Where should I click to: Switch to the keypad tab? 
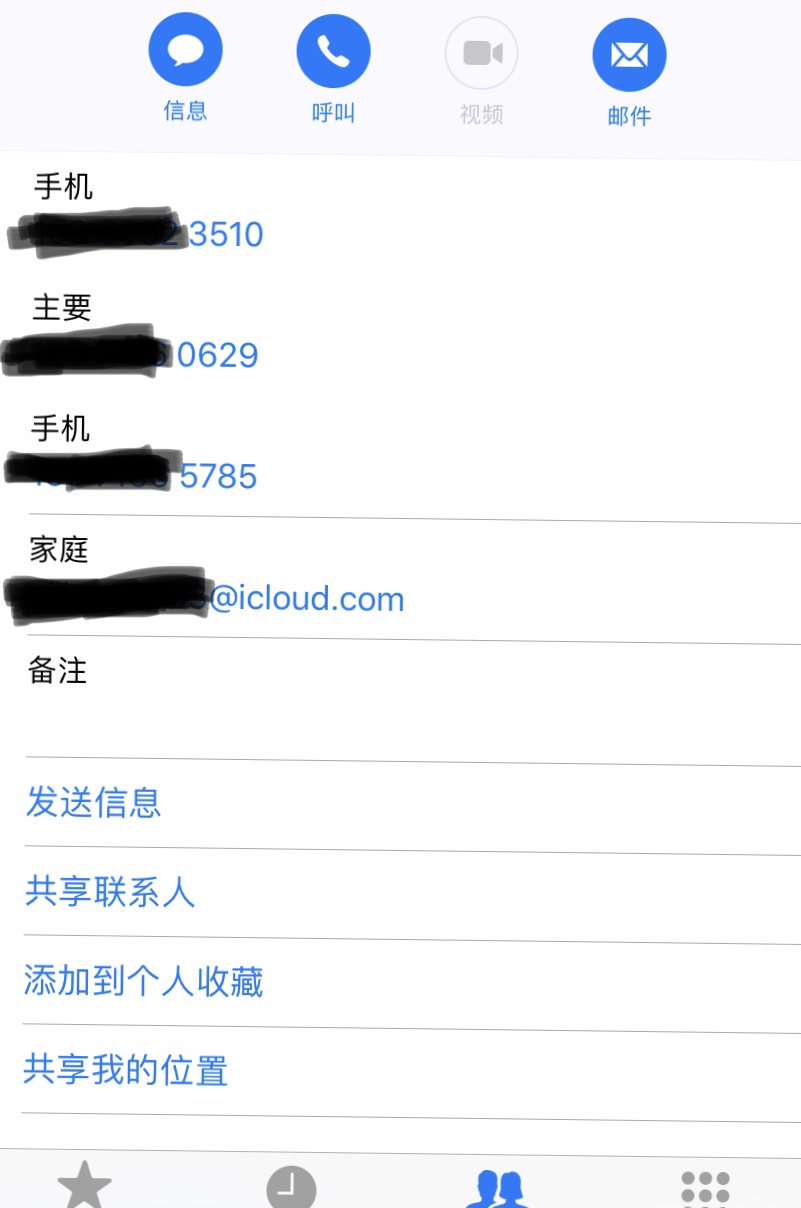(705, 1188)
